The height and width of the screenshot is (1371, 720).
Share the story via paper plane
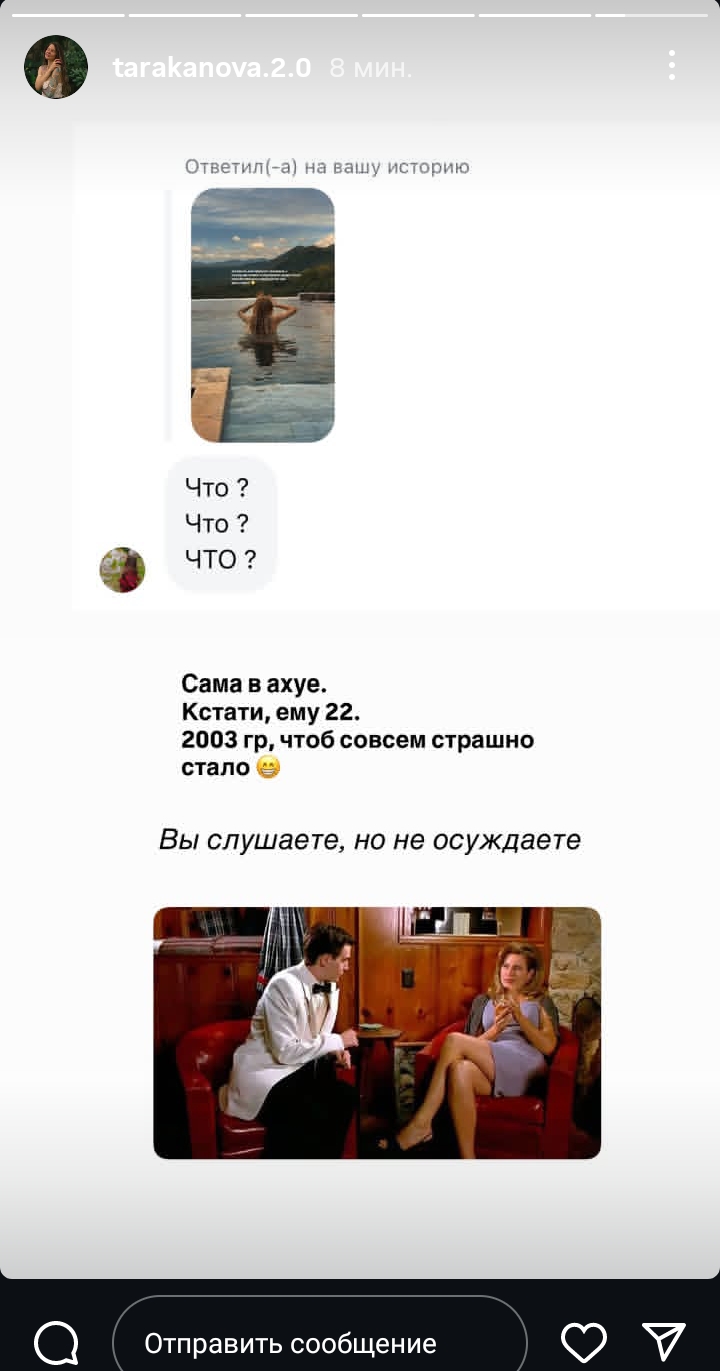pos(663,1341)
